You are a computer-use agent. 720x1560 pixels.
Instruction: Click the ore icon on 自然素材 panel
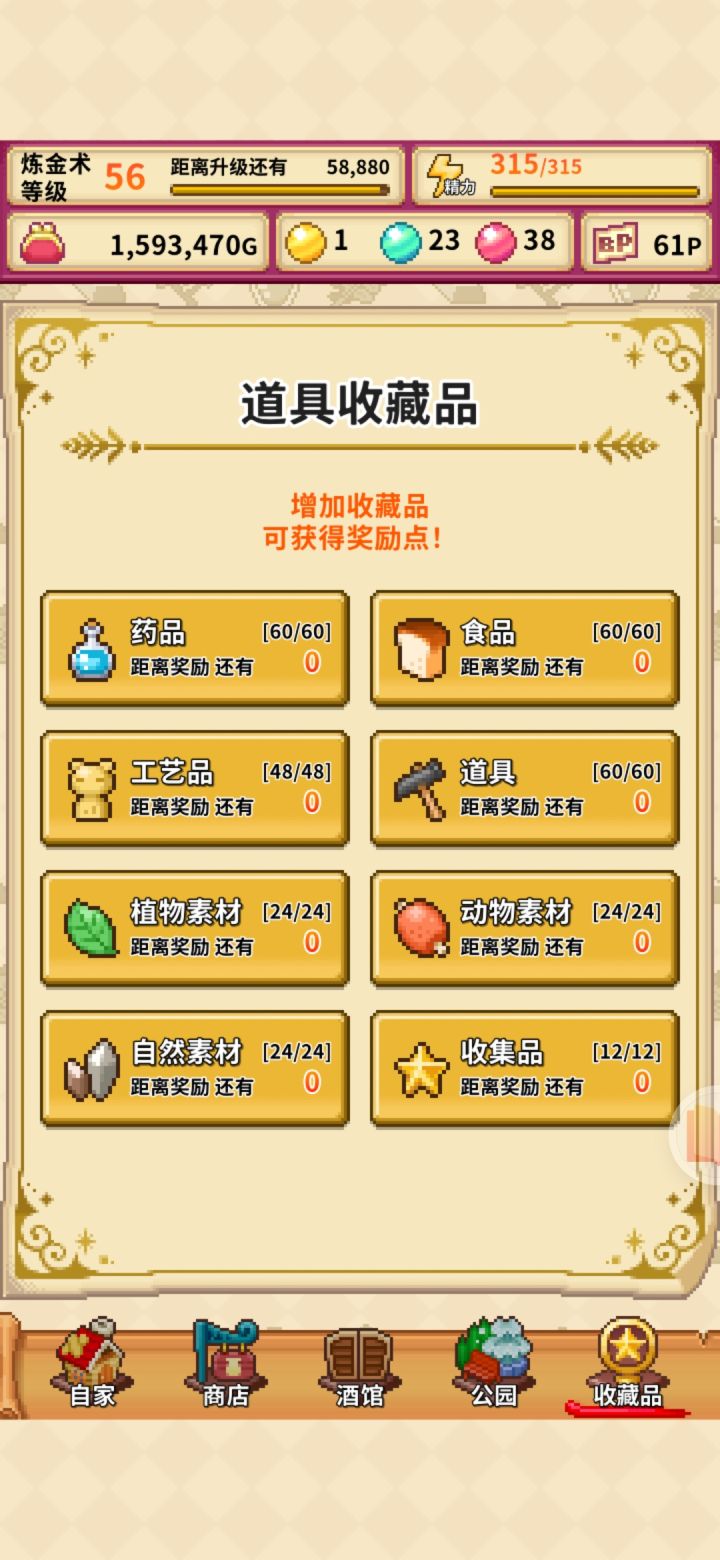click(93, 1068)
